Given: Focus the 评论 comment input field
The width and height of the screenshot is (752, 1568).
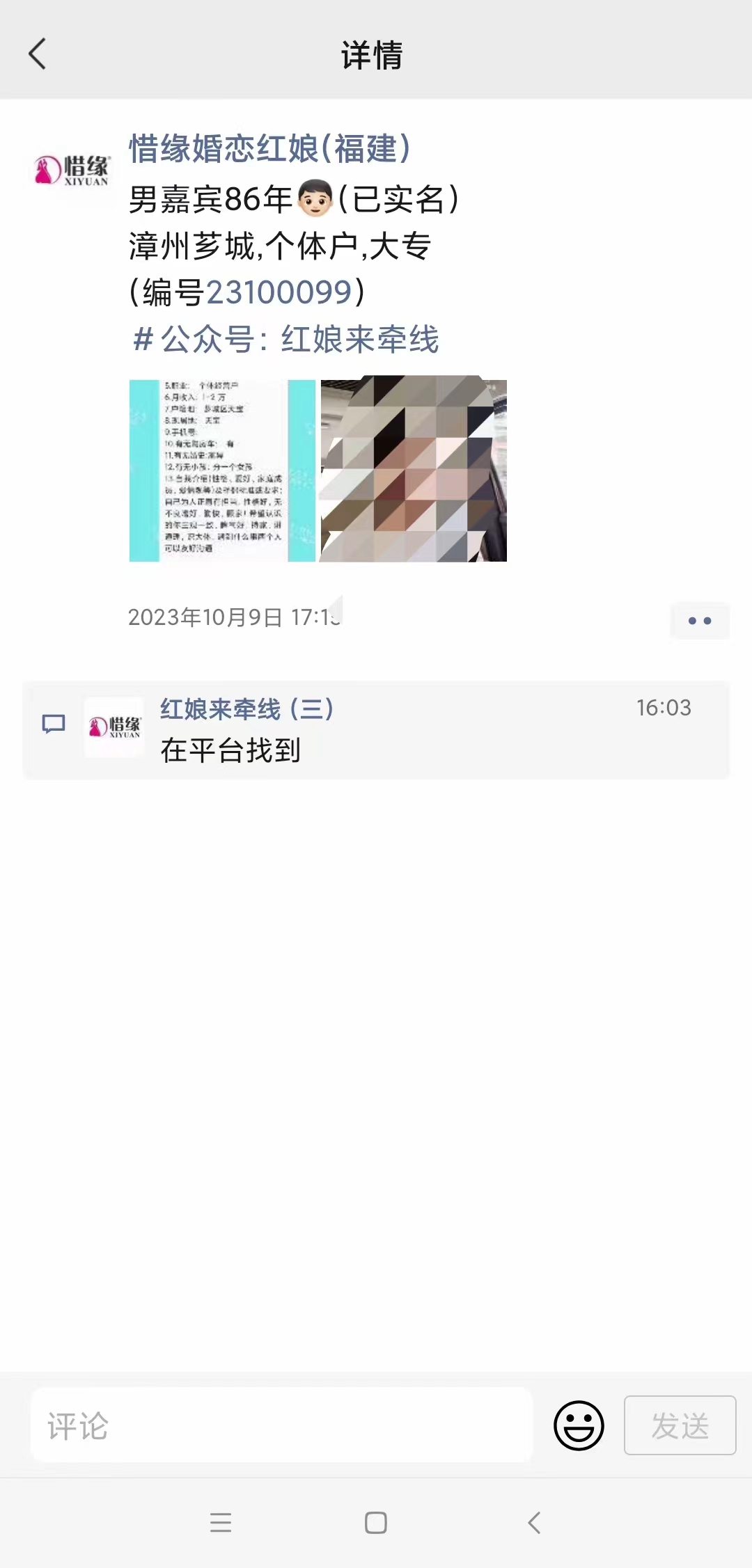Looking at the screenshot, I should click(281, 1425).
